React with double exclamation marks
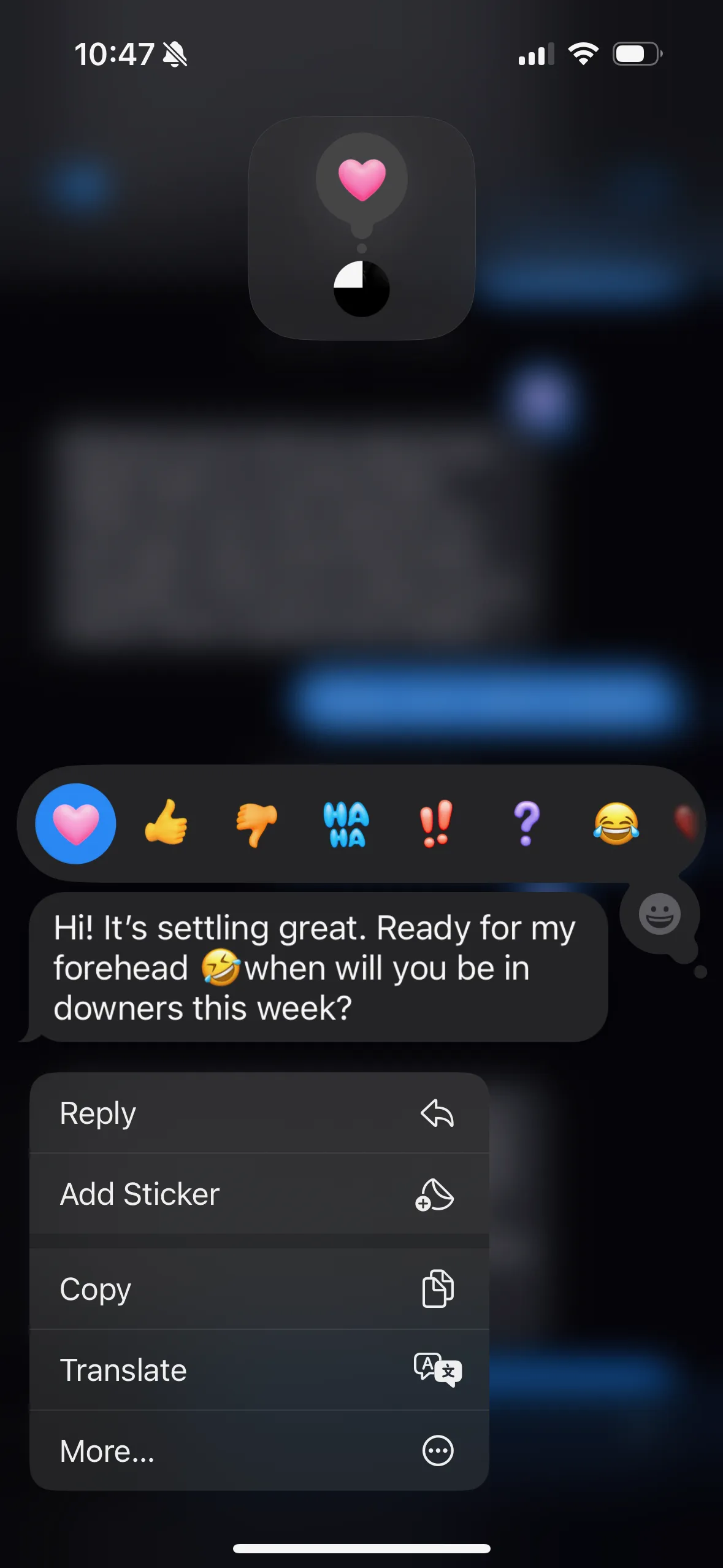 pyautogui.click(x=436, y=824)
